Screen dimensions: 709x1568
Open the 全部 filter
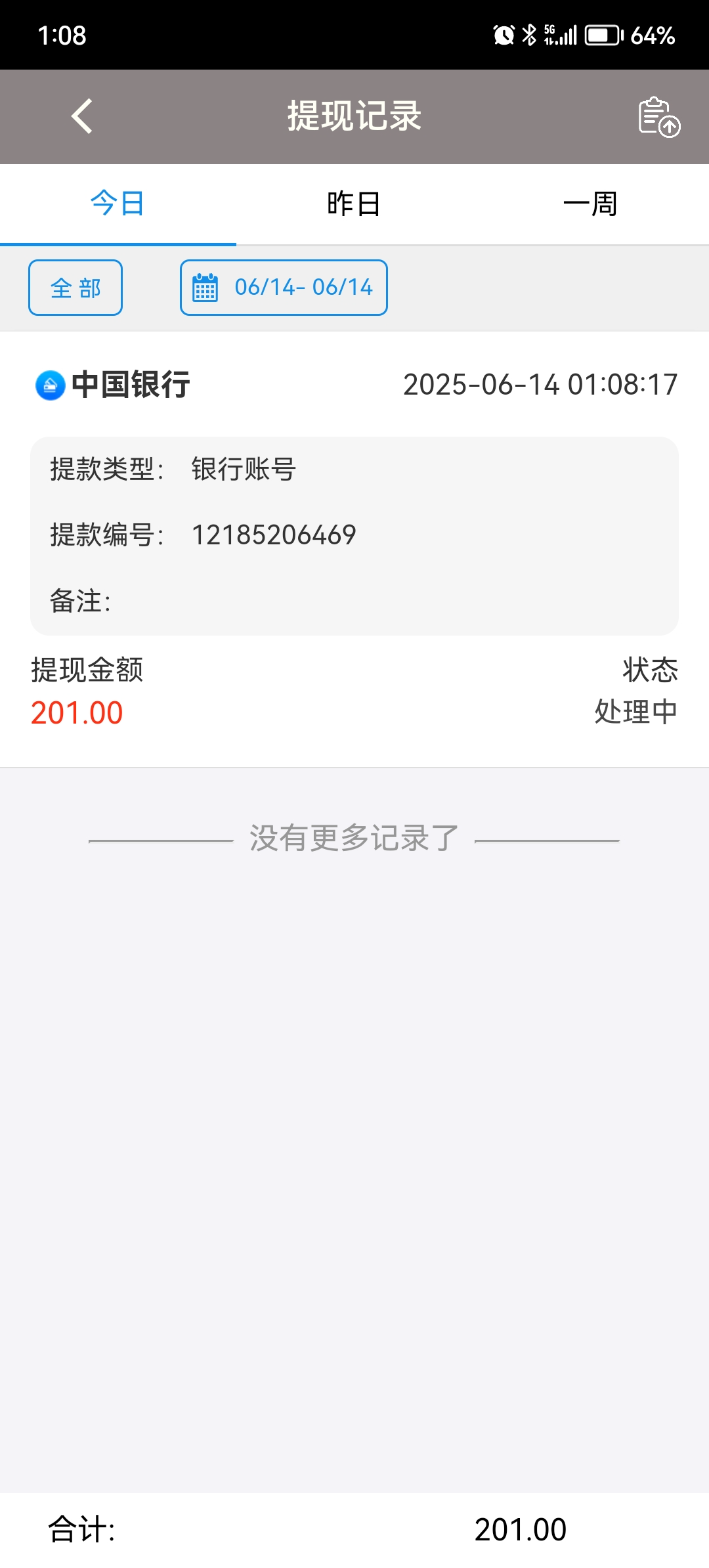click(75, 288)
